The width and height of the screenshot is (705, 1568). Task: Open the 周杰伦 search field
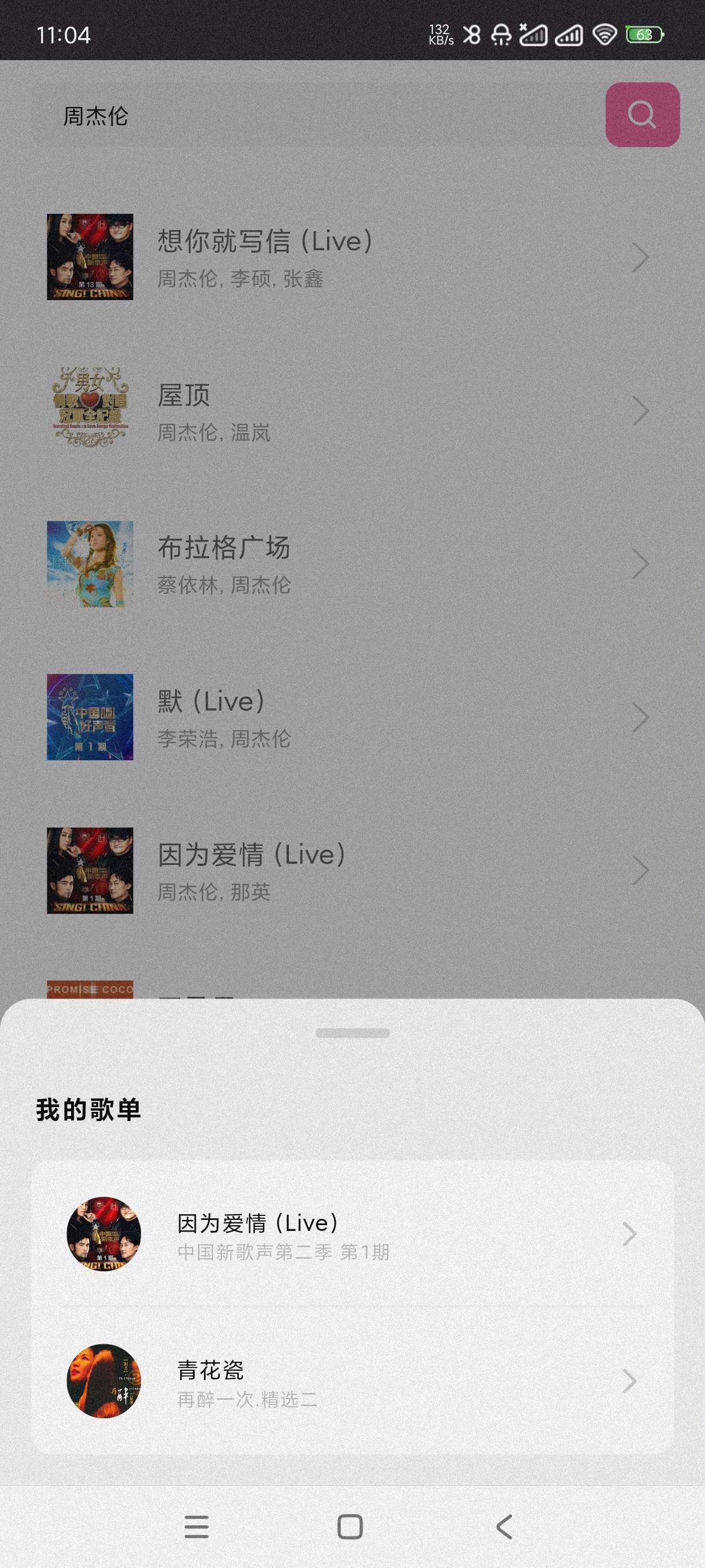point(316,116)
